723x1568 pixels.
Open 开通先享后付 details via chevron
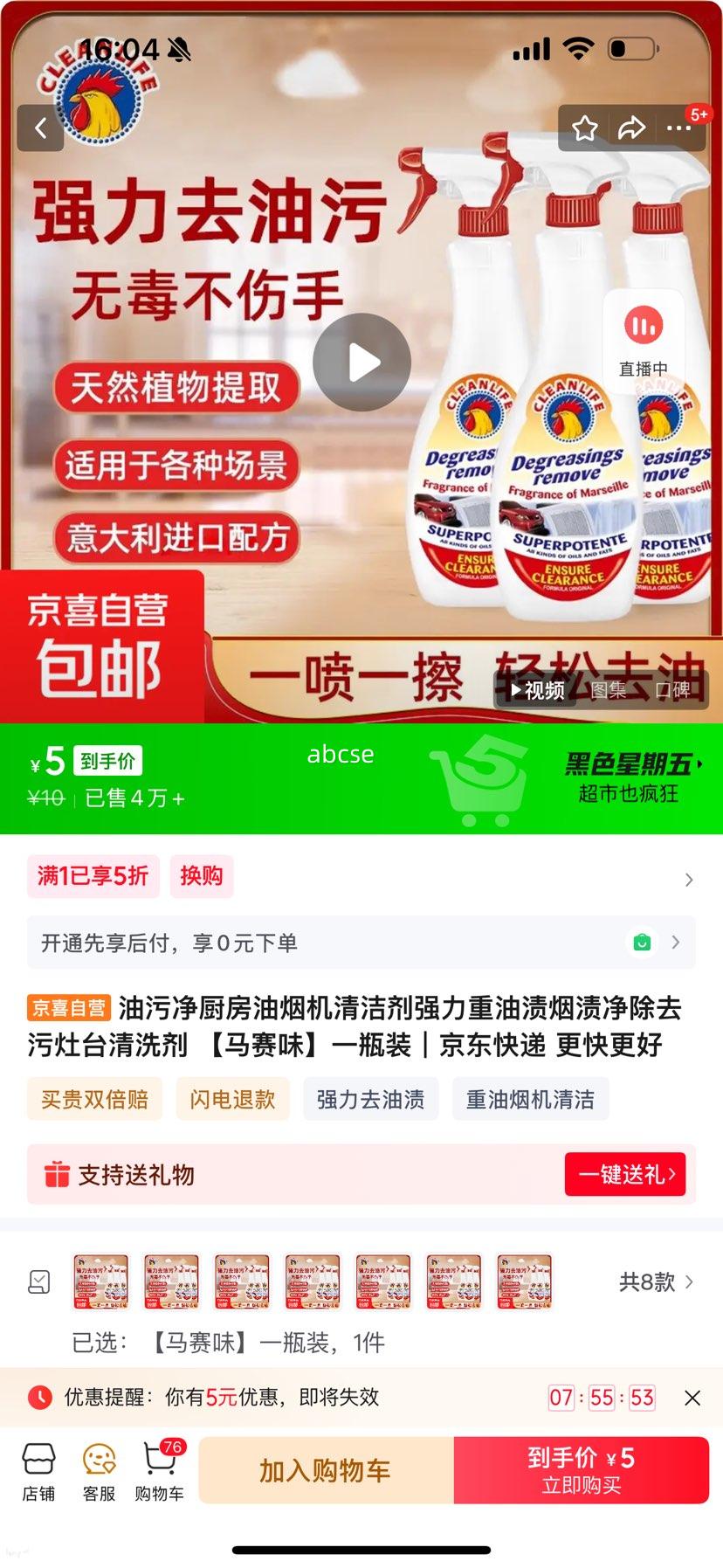(674, 943)
